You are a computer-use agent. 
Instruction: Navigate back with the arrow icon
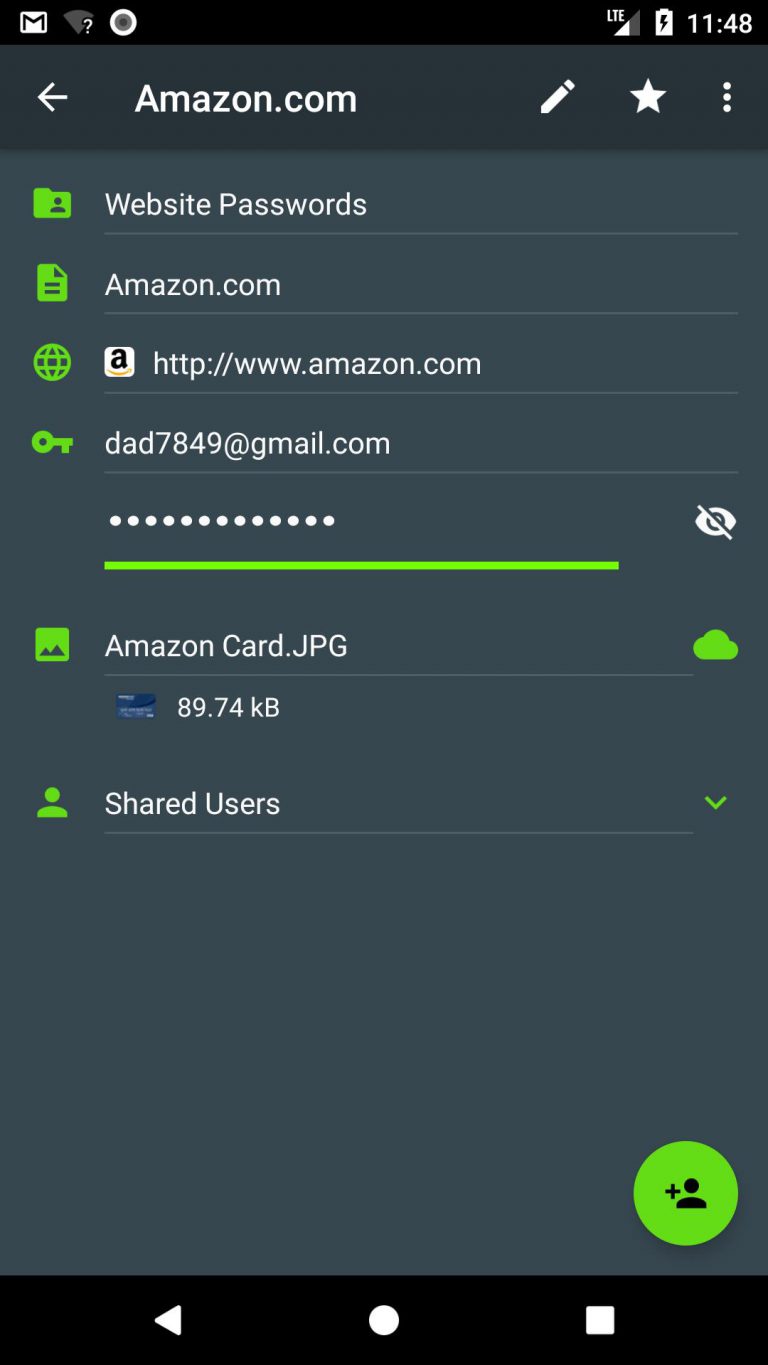pos(52,97)
